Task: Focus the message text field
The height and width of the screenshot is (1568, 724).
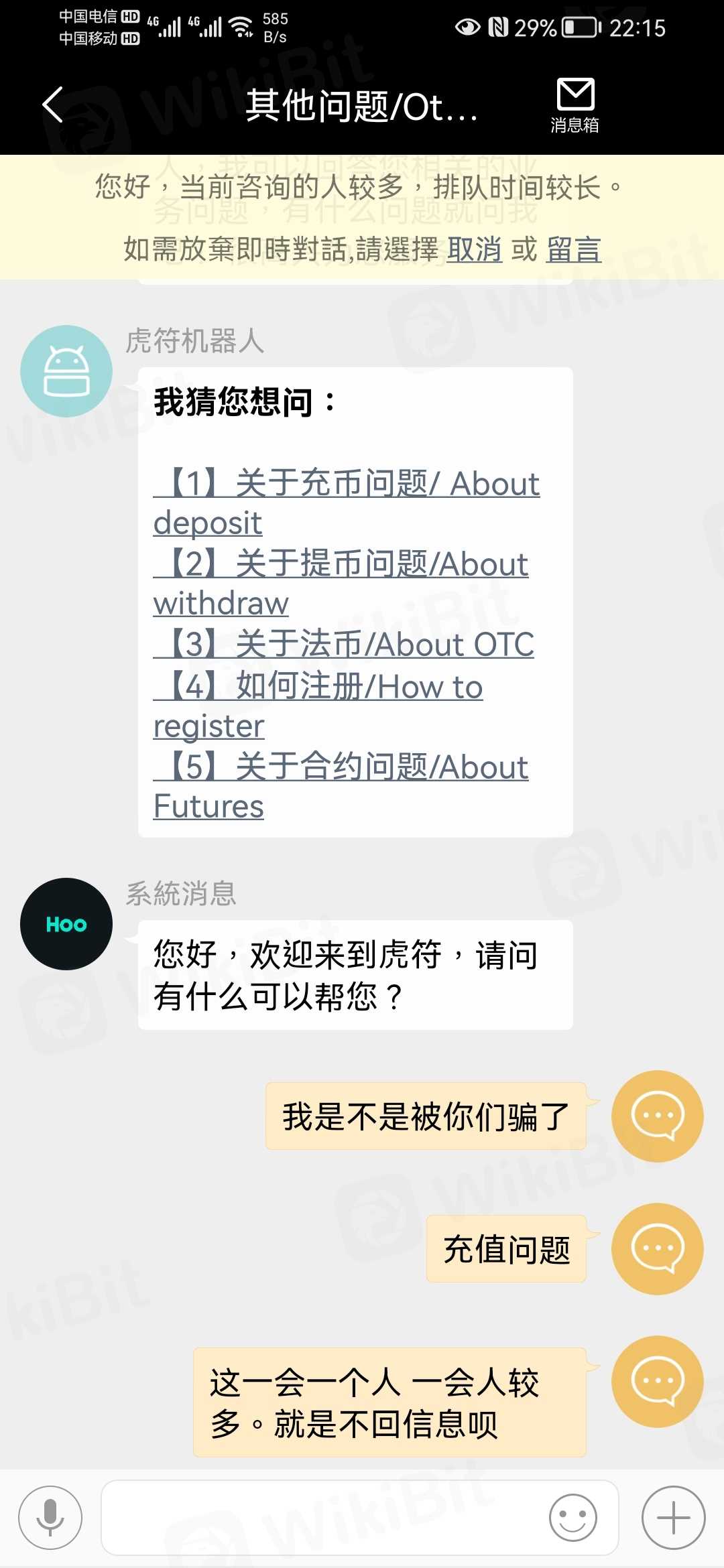Action: click(322, 1517)
